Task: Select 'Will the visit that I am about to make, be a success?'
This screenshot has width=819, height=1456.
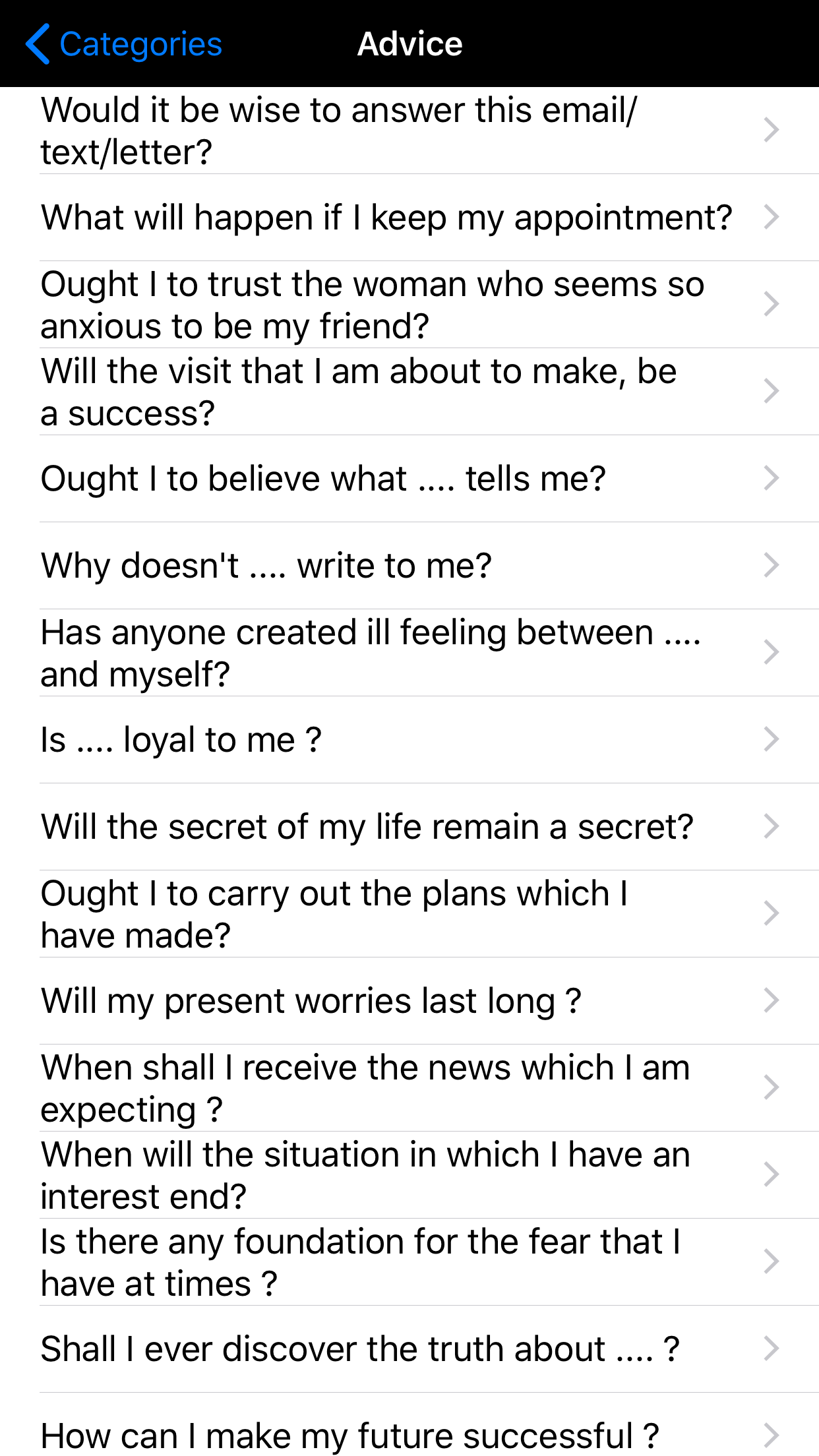Action: (359, 391)
